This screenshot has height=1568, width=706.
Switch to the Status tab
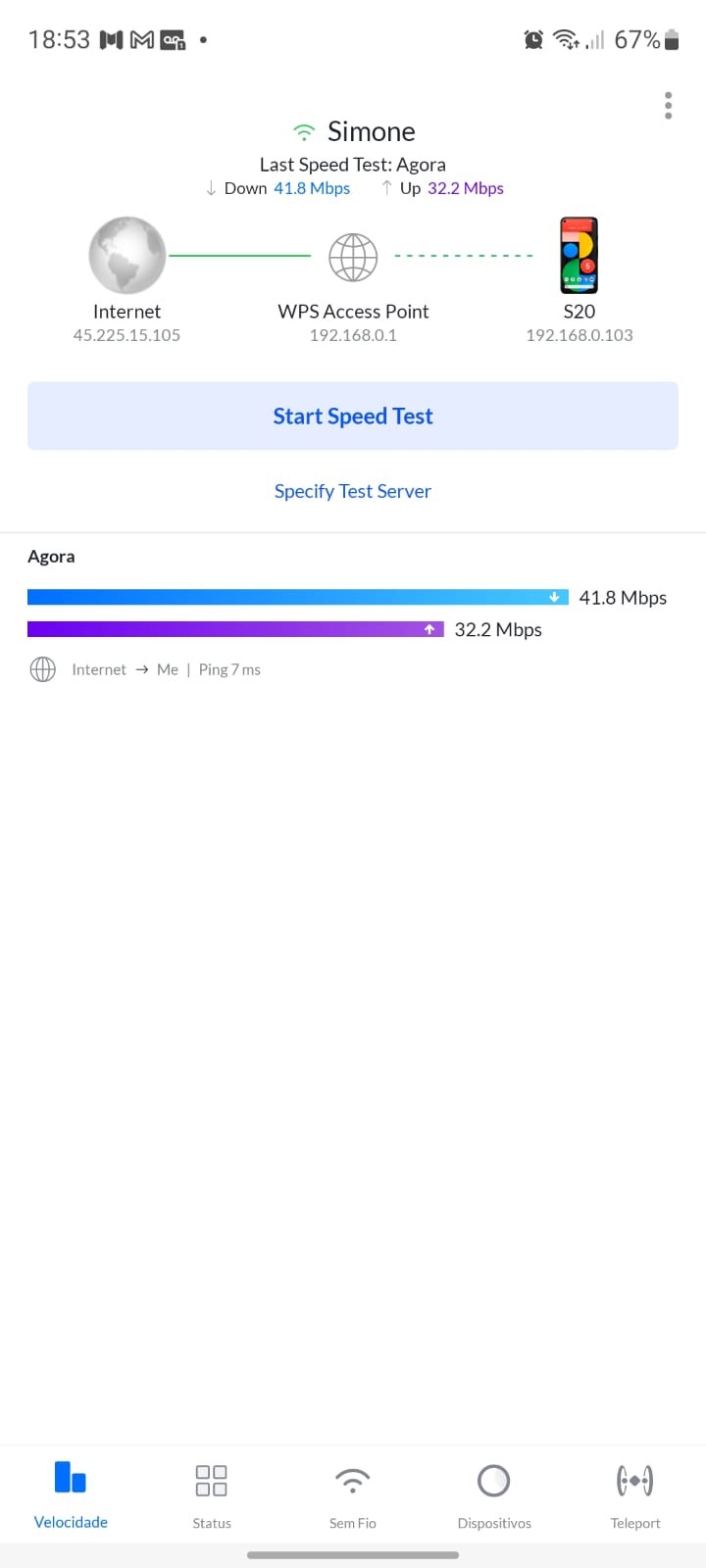pos(212,1494)
